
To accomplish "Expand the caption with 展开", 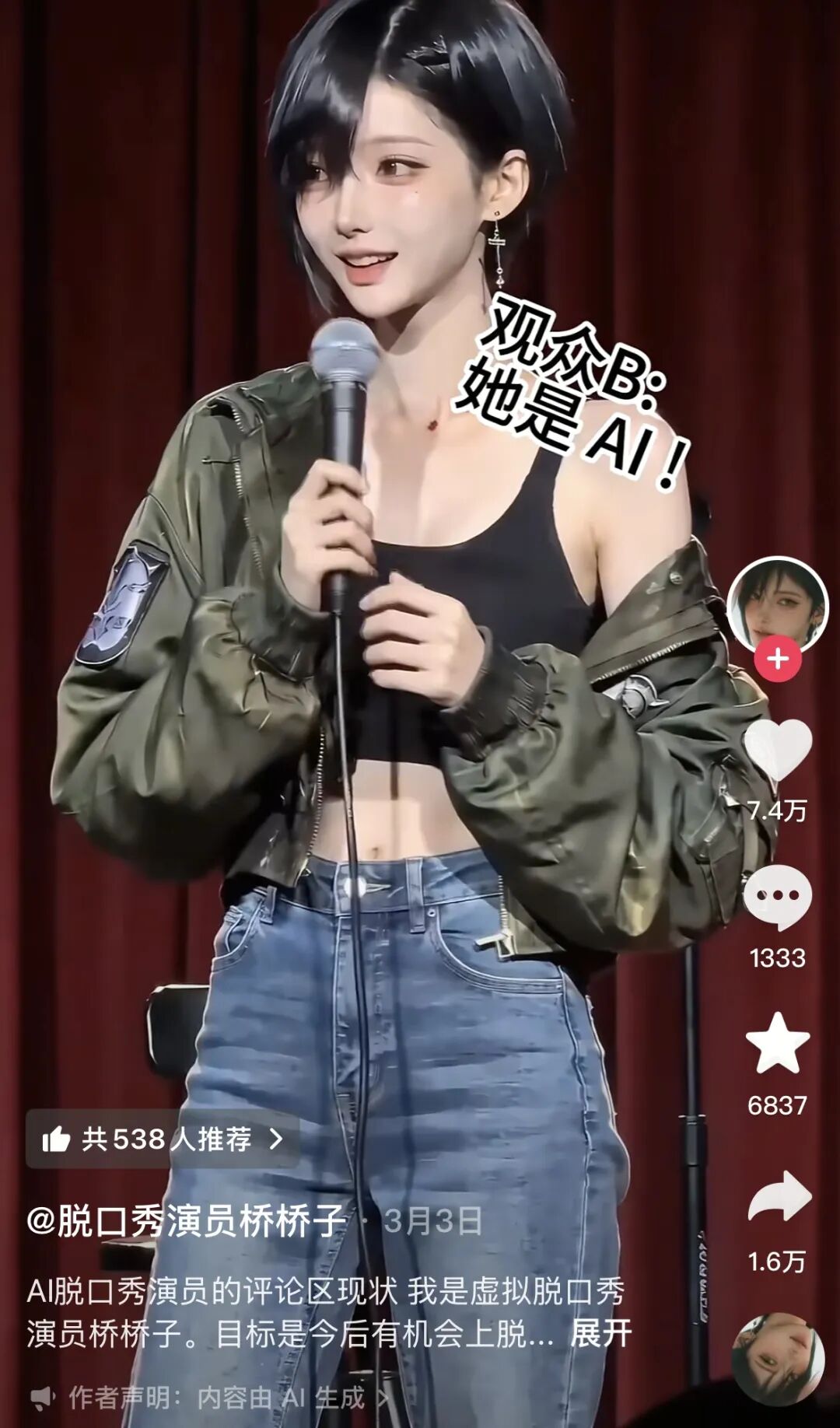I will [x=600, y=1333].
